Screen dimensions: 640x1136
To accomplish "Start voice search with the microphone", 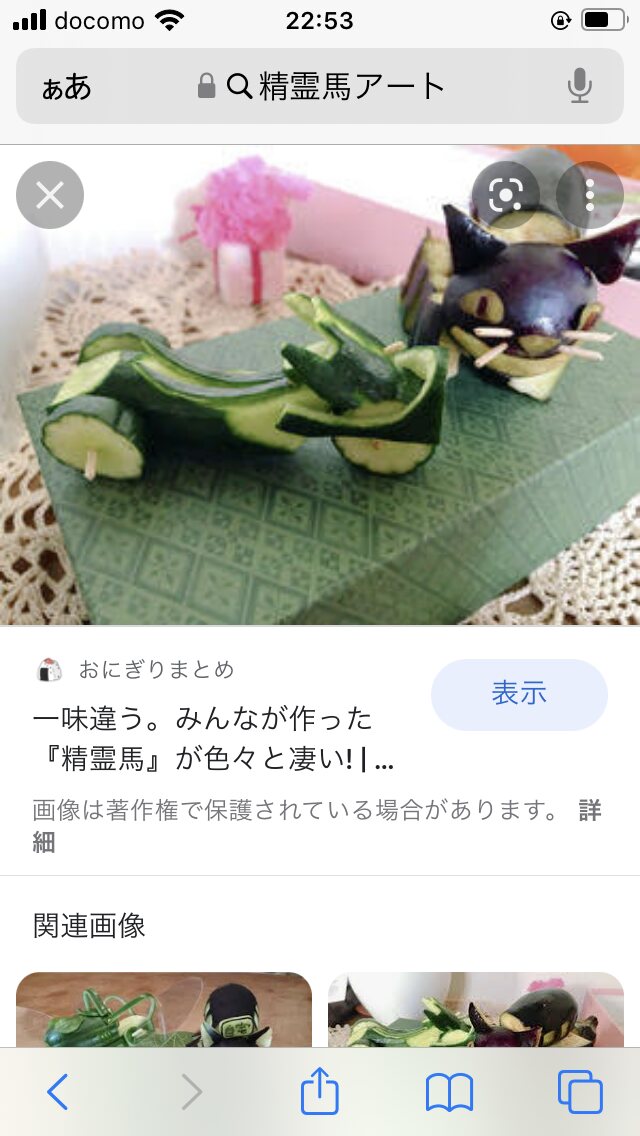I will pyautogui.click(x=580, y=87).
